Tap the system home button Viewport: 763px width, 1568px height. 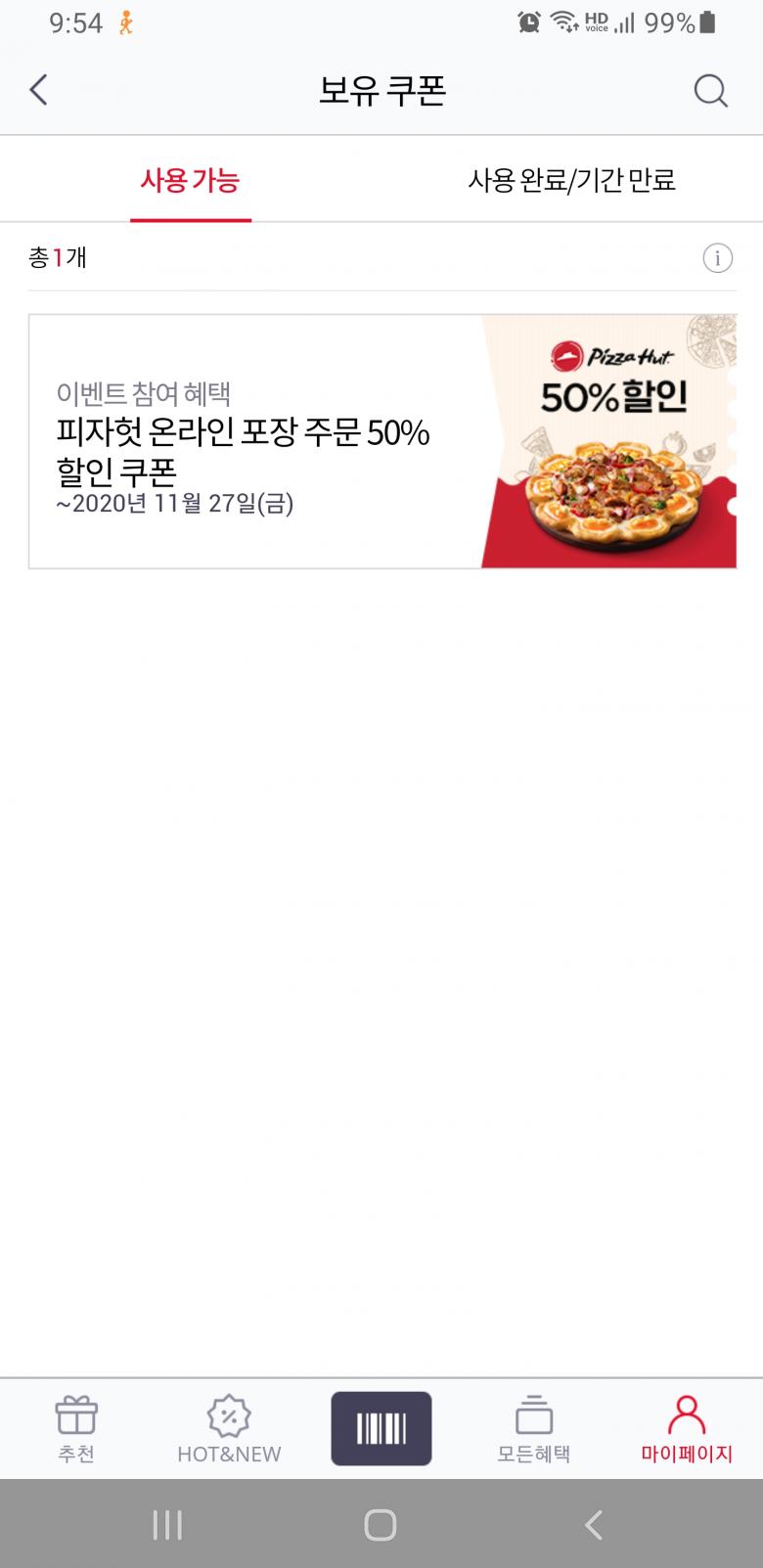[381, 1524]
